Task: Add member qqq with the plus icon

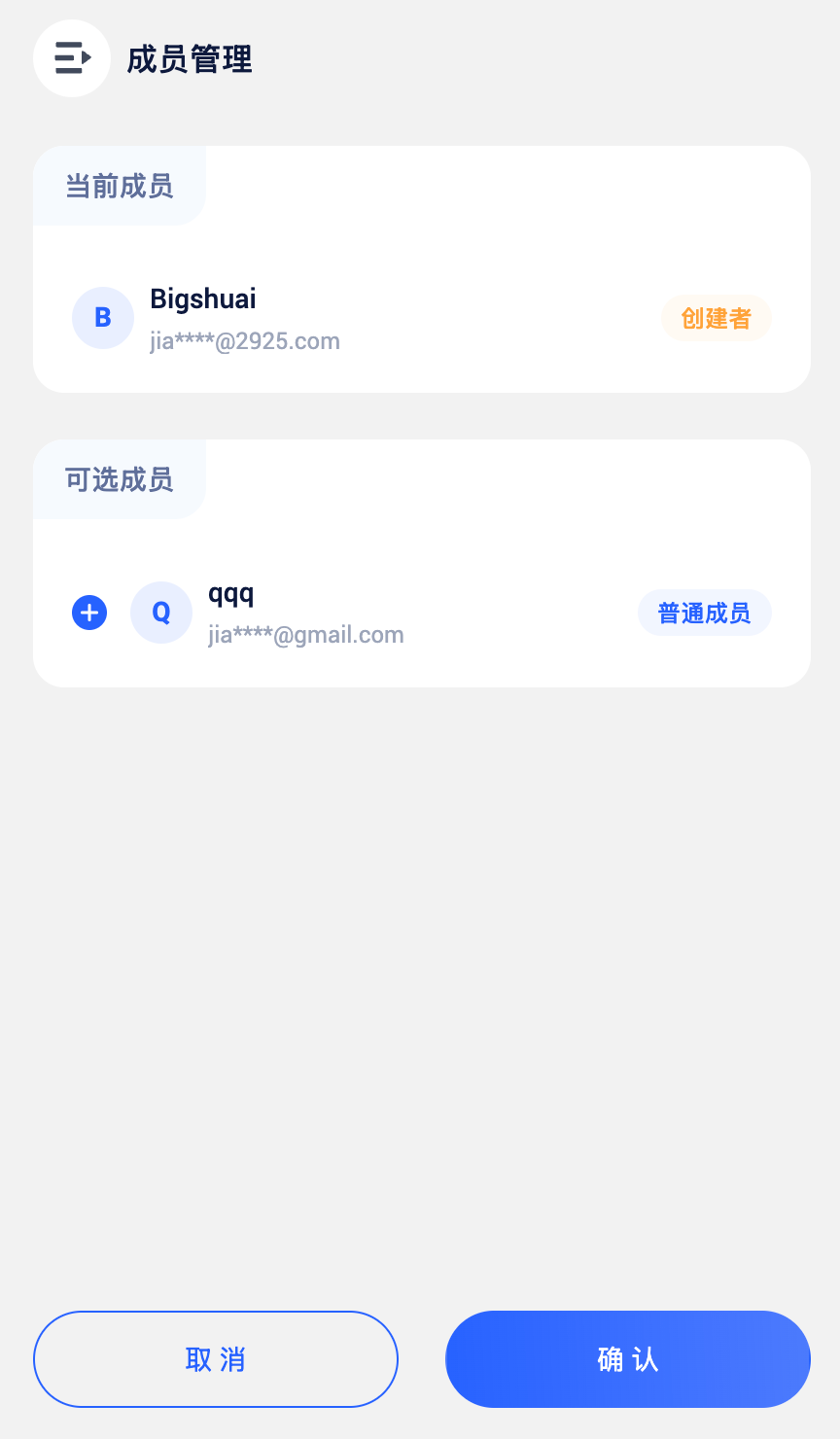Action: (89, 614)
